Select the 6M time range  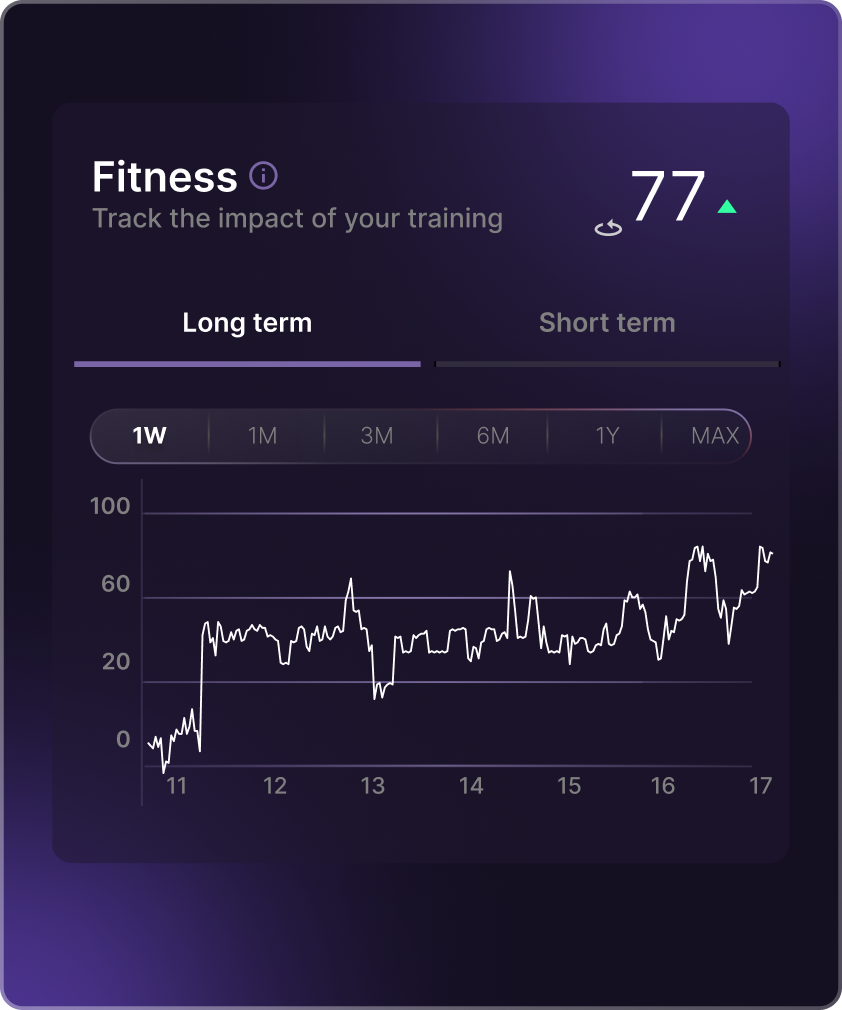[x=492, y=435]
